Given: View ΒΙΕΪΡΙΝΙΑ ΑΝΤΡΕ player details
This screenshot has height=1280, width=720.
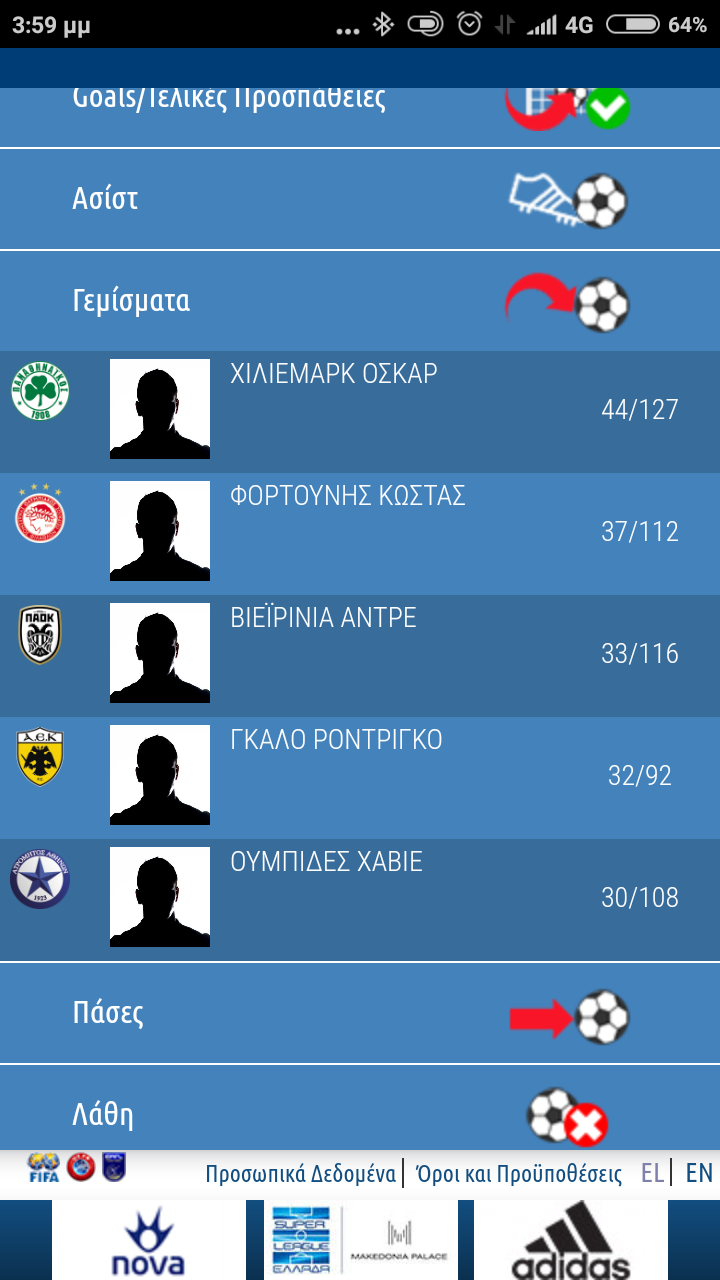Looking at the screenshot, I should pyautogui.click(x=360, y=654).
